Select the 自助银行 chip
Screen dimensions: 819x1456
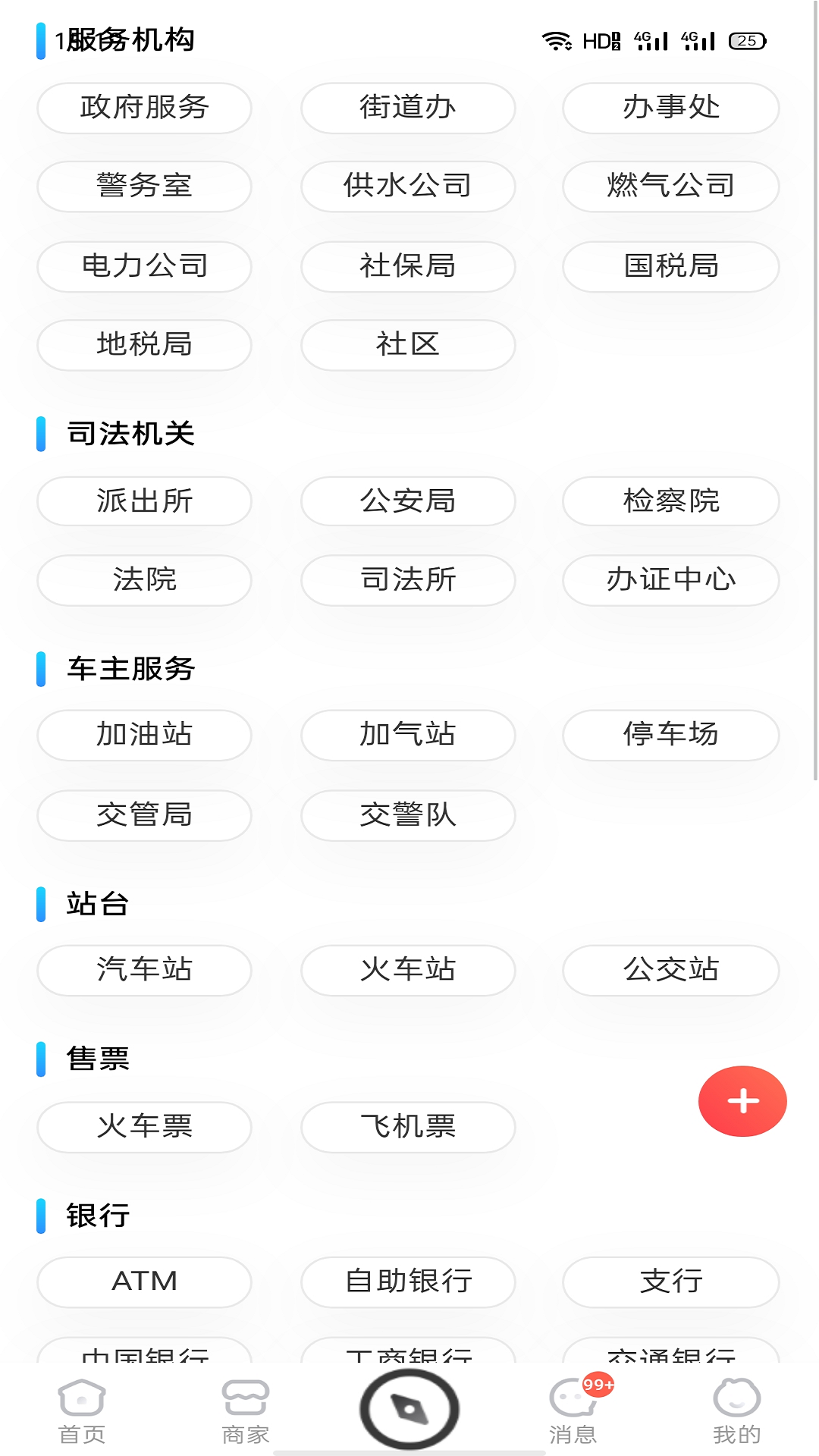click(408, 1282)
